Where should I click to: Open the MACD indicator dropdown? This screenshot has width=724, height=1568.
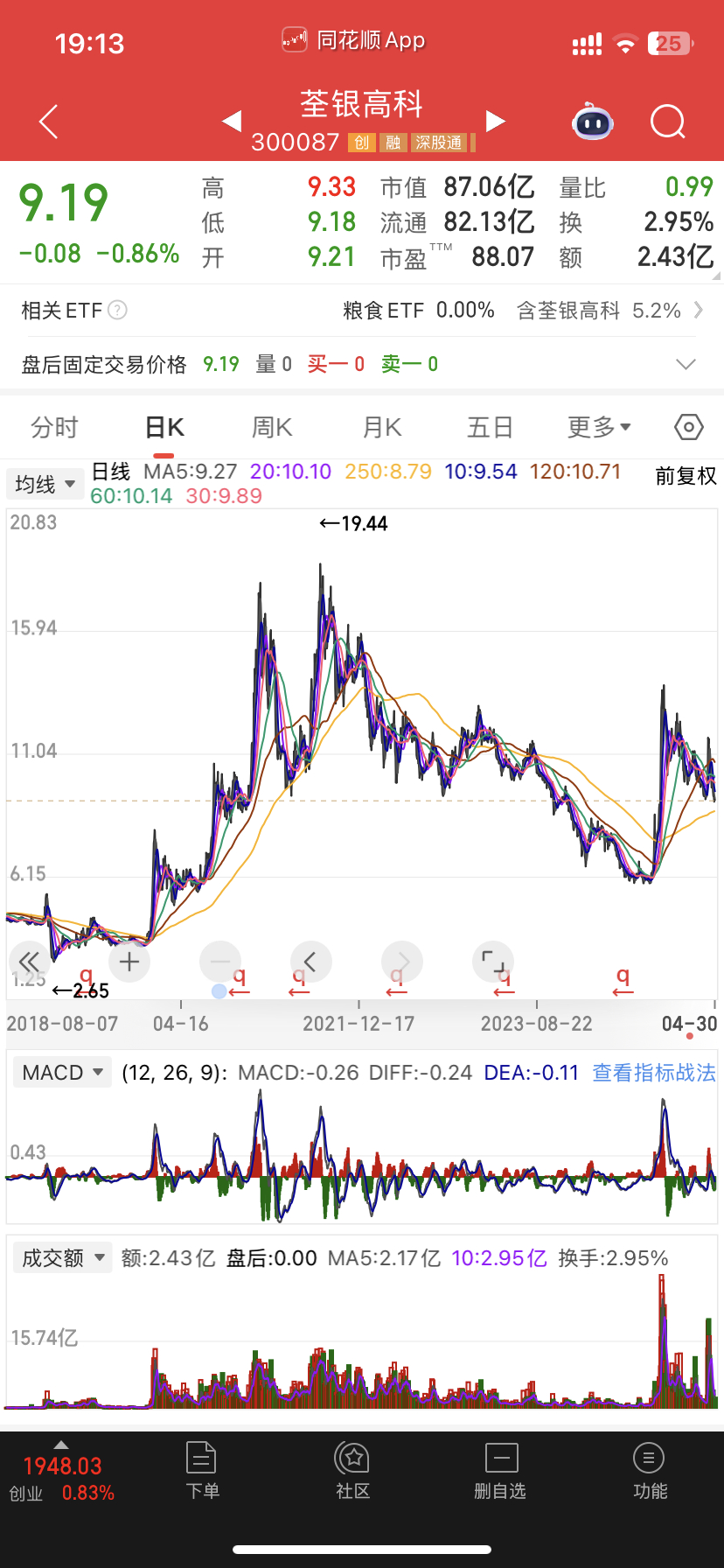click(x=62, y=1073)
